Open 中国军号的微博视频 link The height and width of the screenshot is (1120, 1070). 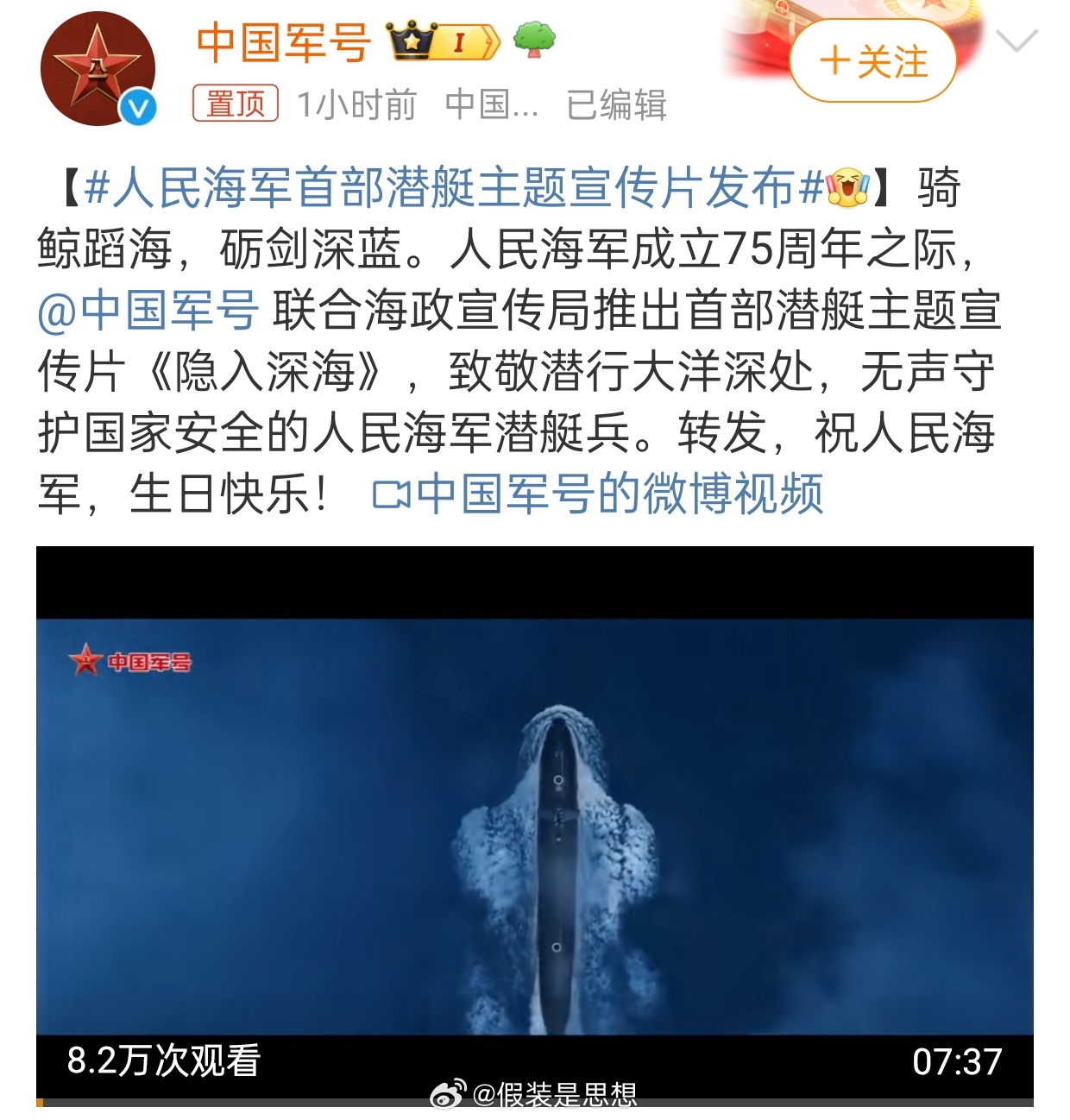point(599,494)
